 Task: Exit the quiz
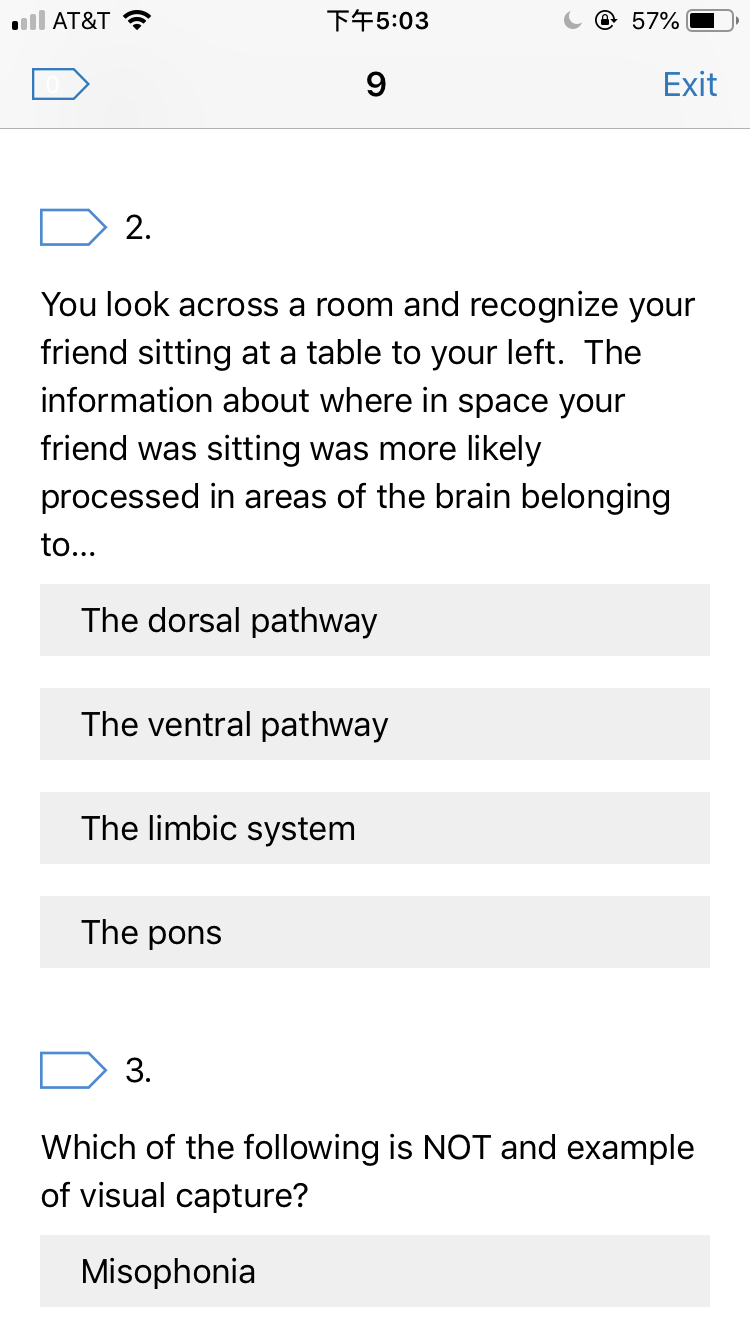(x=690, y=85)
